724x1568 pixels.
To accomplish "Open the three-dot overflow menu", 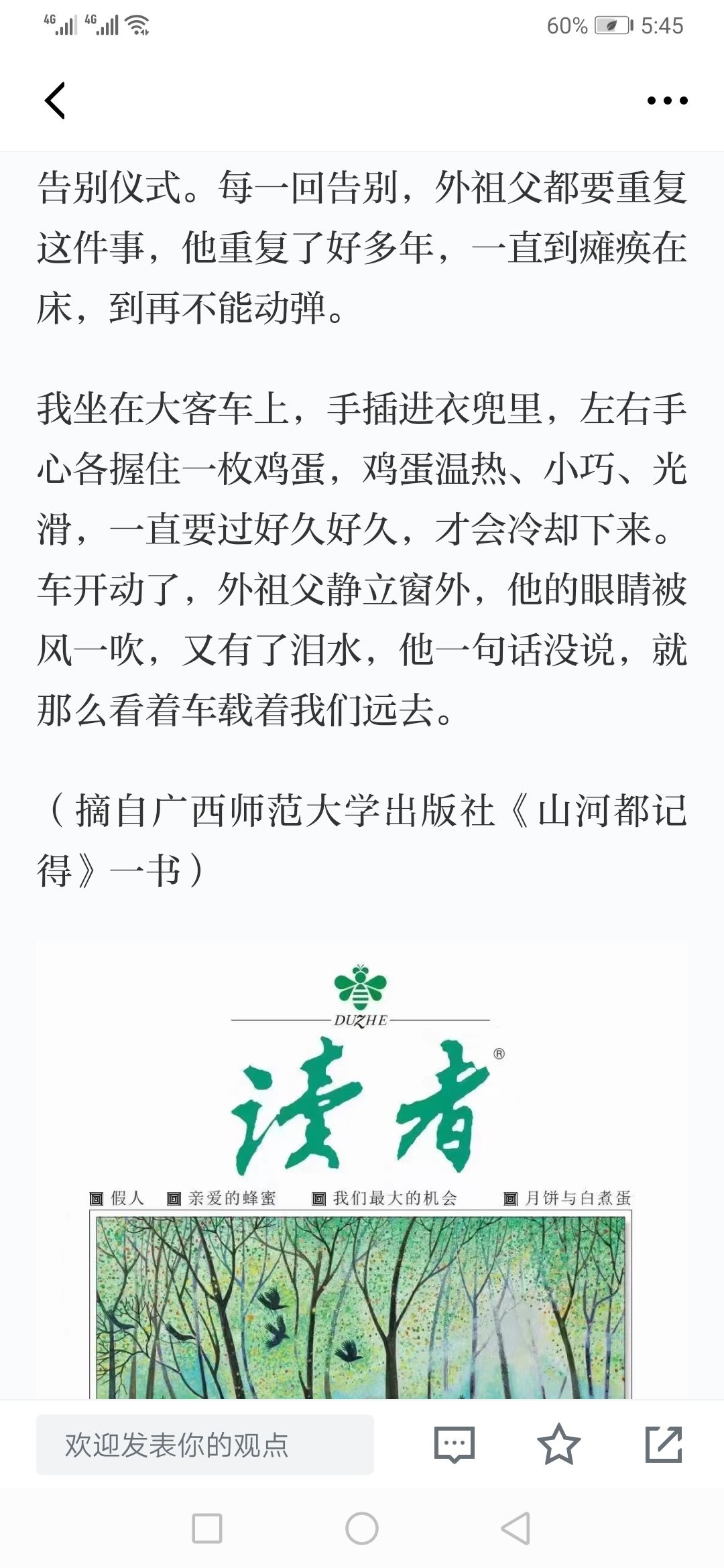I will click(667, 101).
